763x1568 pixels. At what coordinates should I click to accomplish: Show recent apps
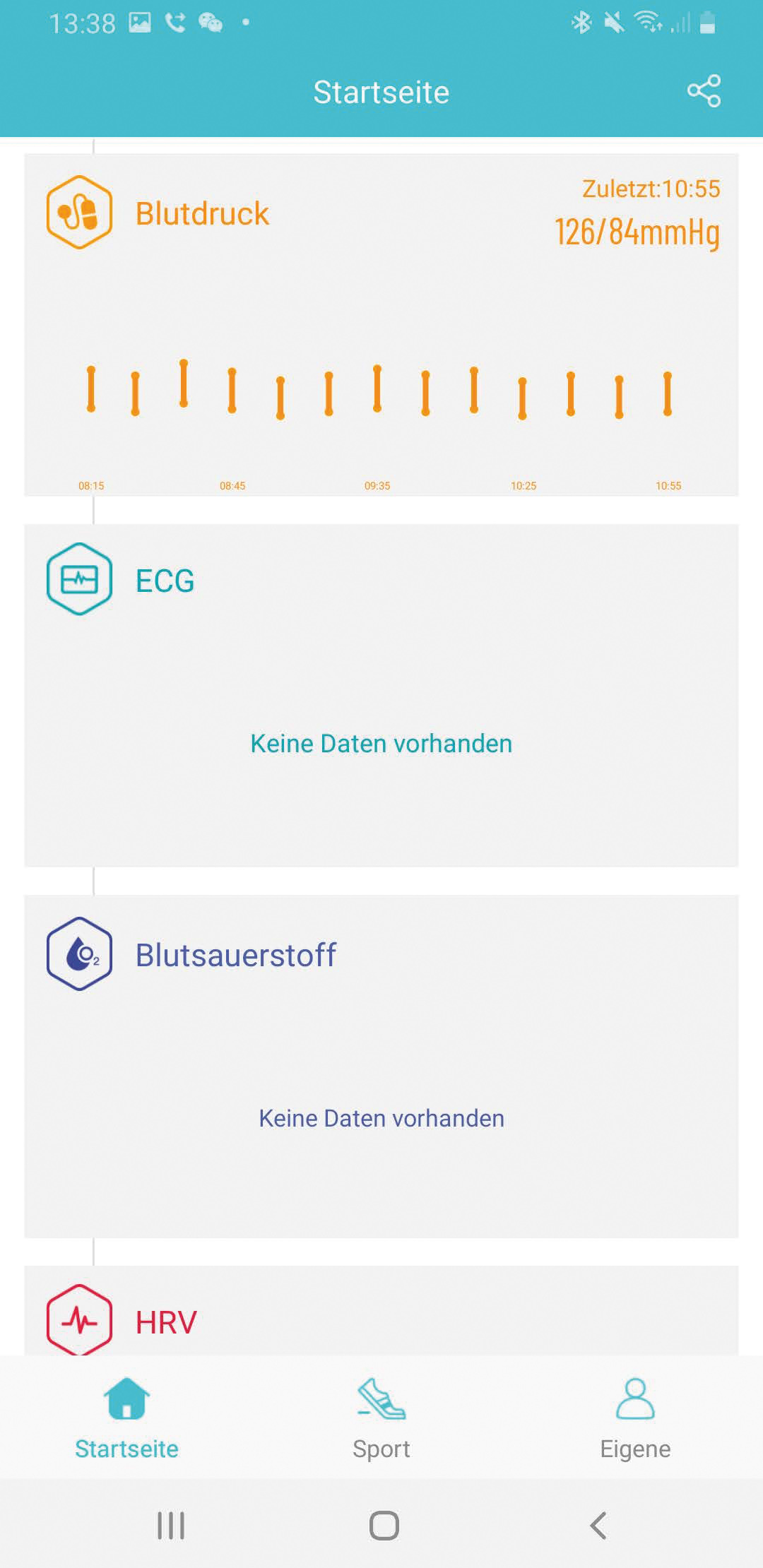tap(170, 1526)
